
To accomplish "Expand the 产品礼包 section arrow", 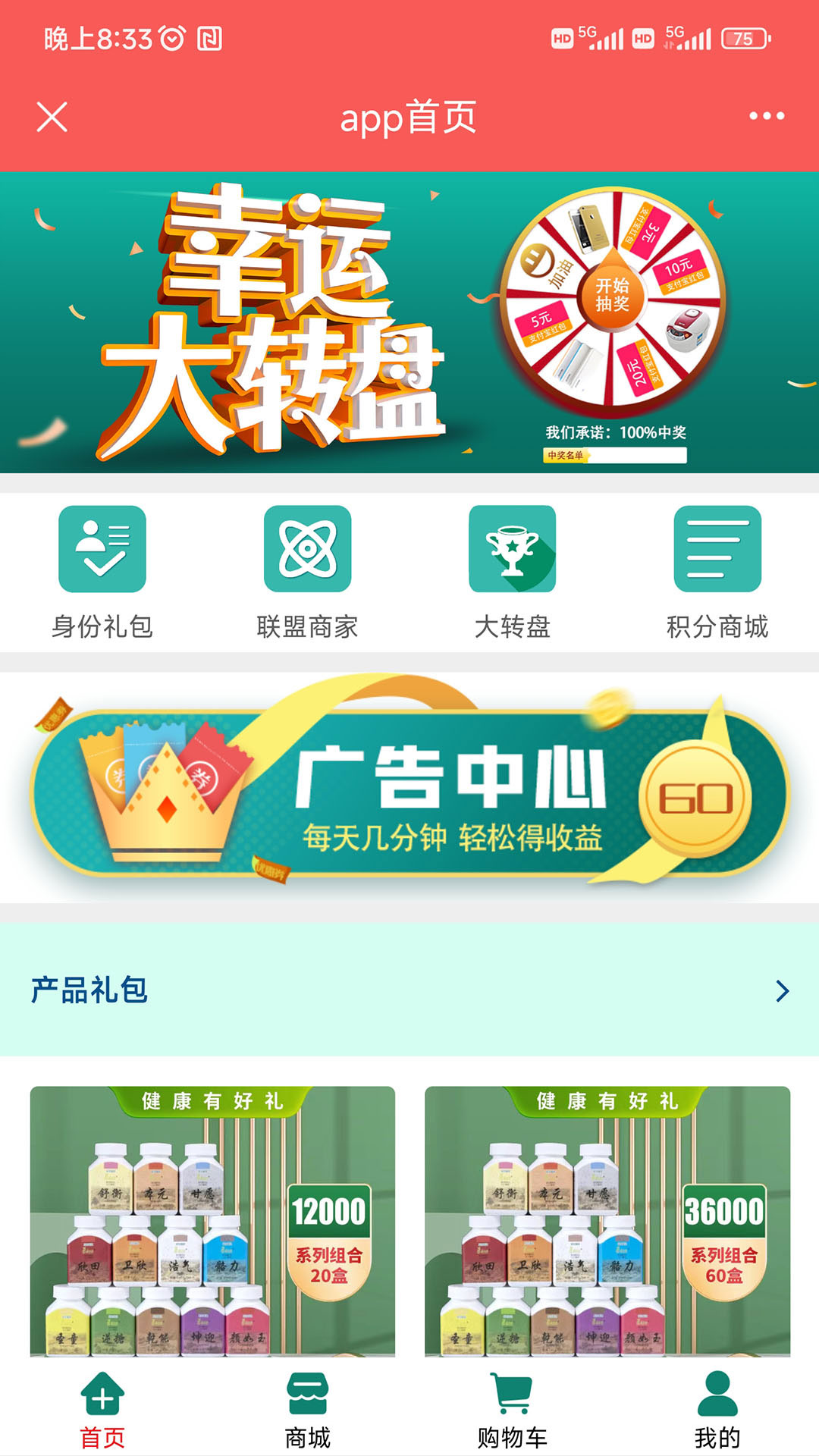I will point(783,990).
